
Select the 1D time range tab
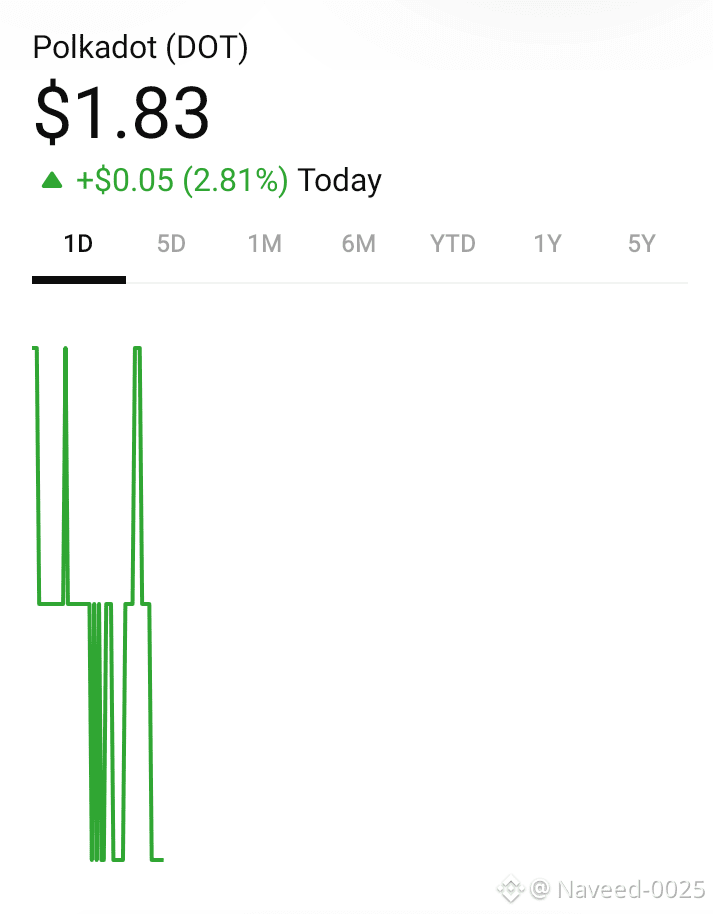pos(78,244)
